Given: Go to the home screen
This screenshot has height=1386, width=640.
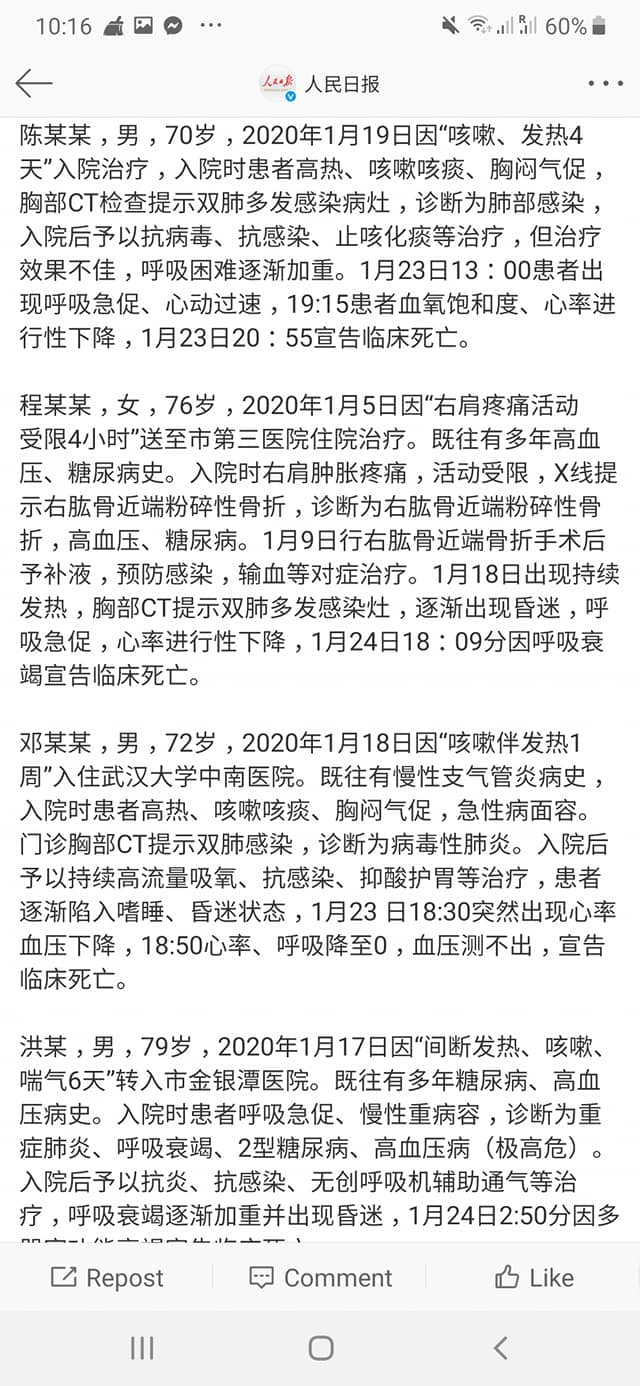Looking at the screenshot, I should tap(320, 1348).
